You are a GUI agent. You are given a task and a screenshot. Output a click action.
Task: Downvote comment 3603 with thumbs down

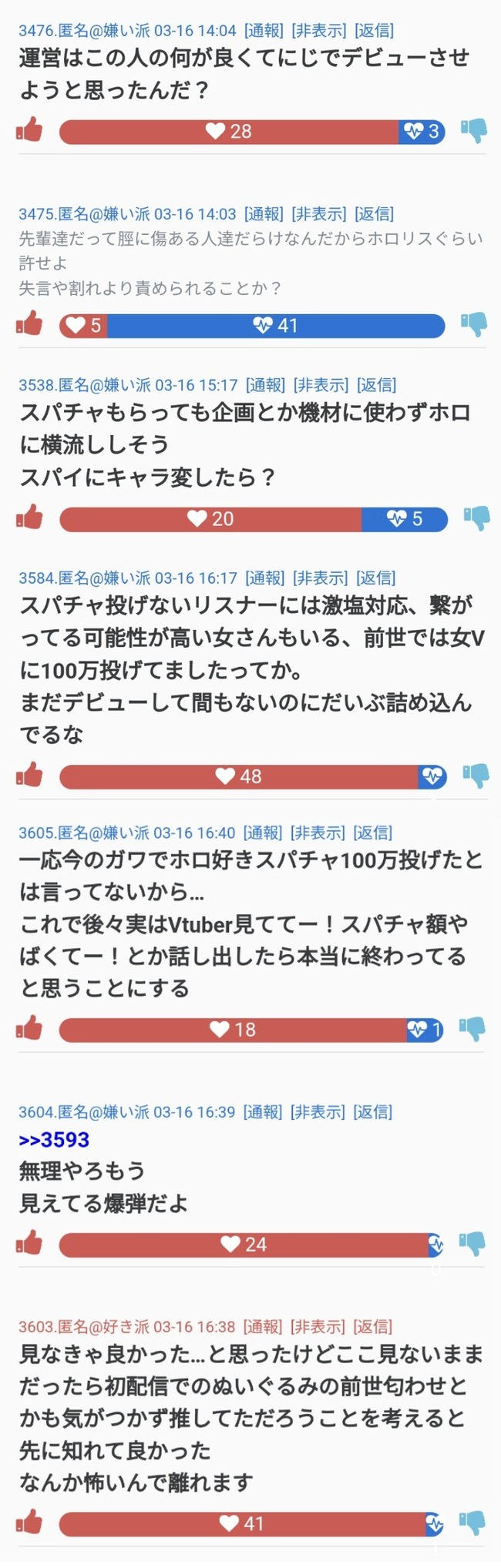click(472, 1522)
